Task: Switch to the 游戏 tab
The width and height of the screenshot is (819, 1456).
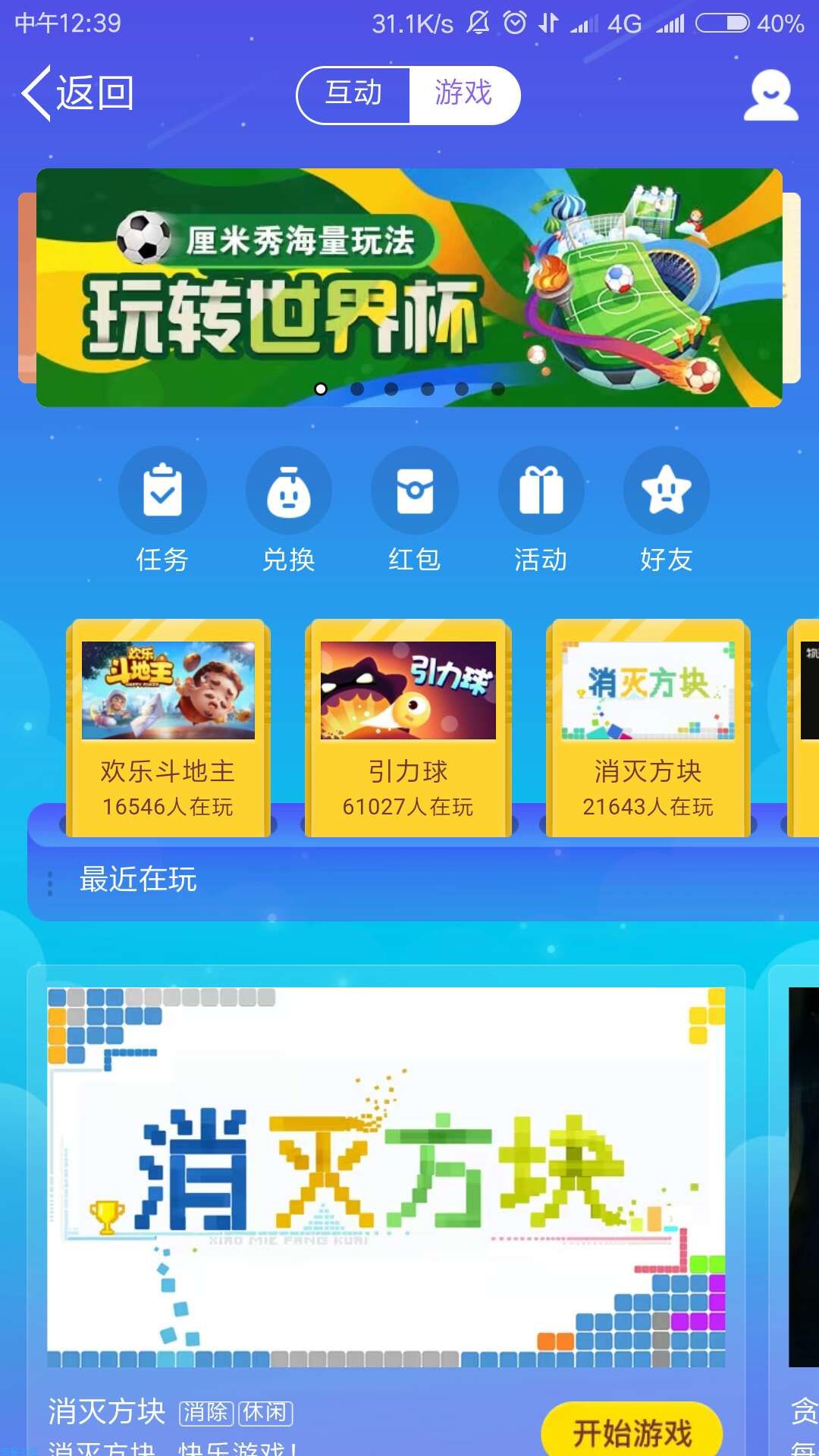Action: 463,94
